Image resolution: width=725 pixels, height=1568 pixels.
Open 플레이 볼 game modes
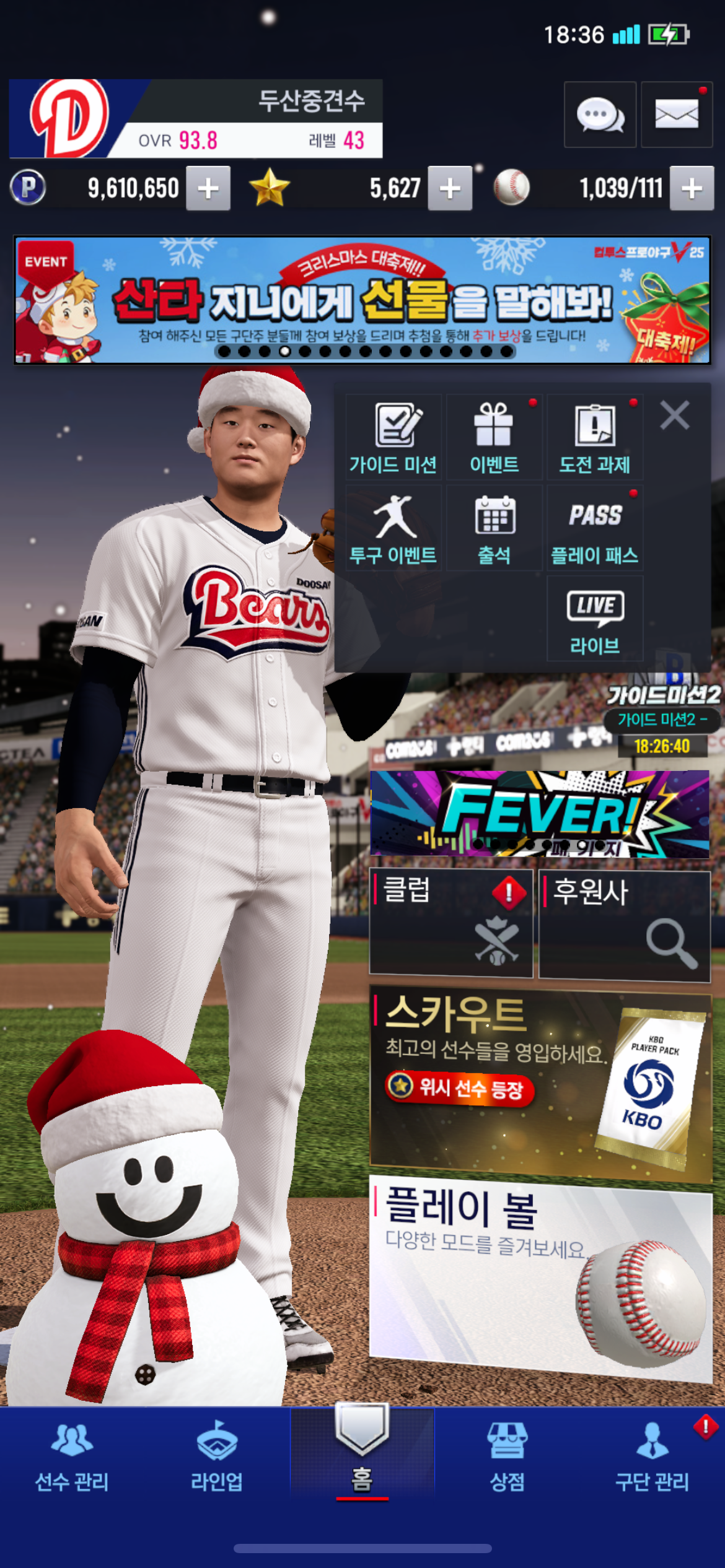(539, 1276)
